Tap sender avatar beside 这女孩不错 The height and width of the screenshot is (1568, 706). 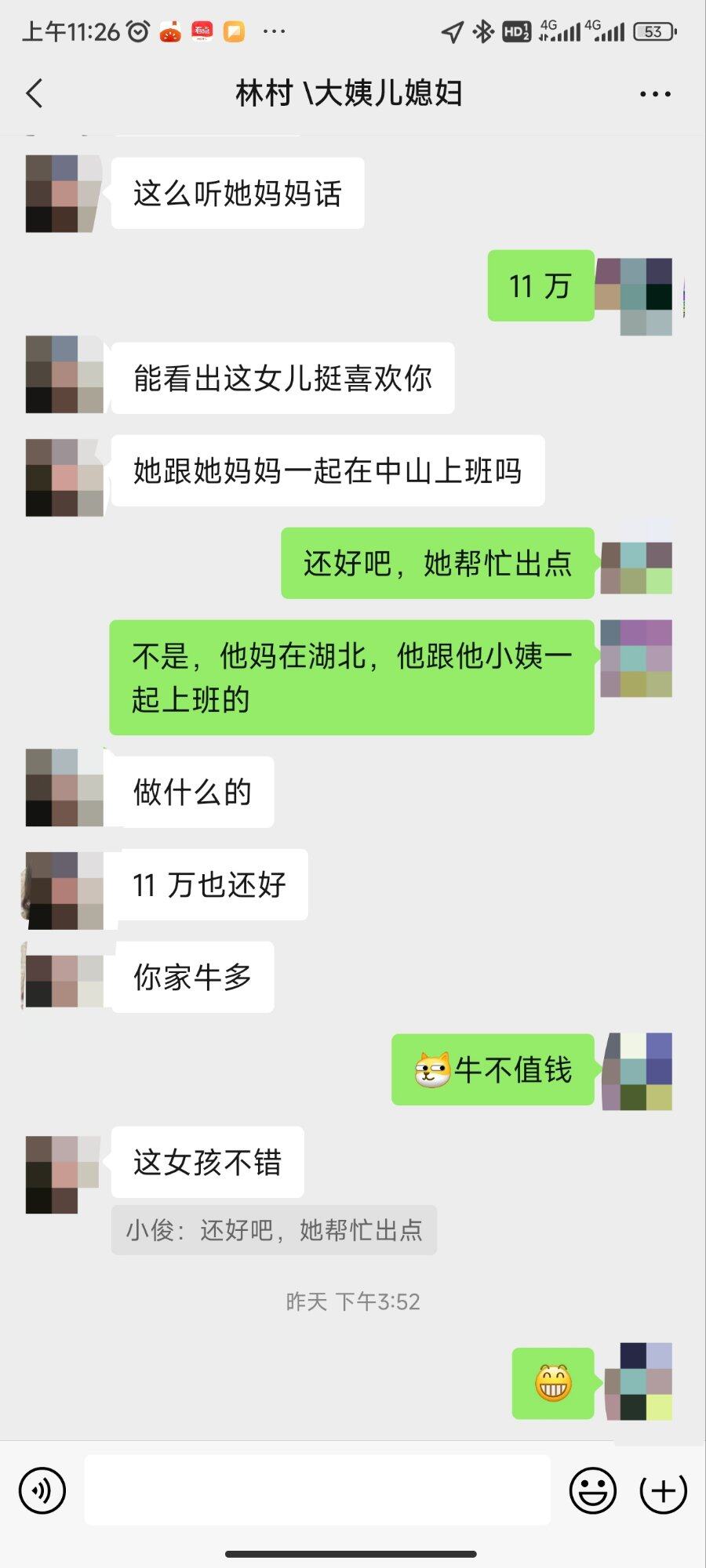tap(62, 1174)
